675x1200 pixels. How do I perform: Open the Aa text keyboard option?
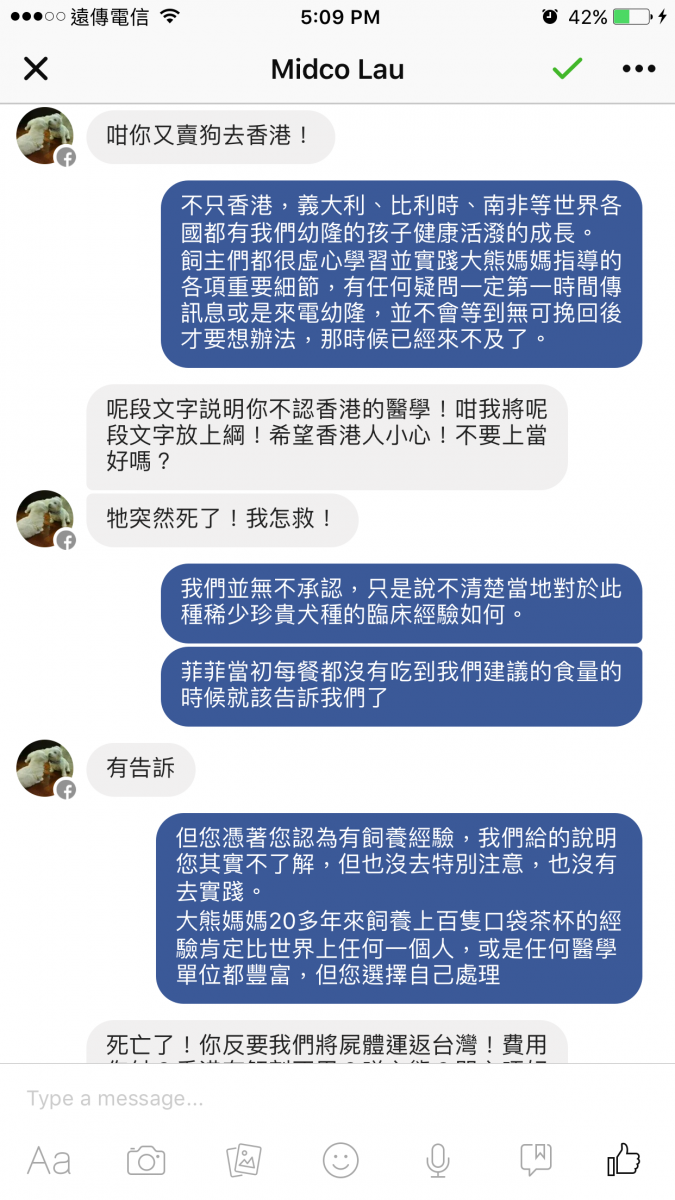click(x=49, y=1160)
